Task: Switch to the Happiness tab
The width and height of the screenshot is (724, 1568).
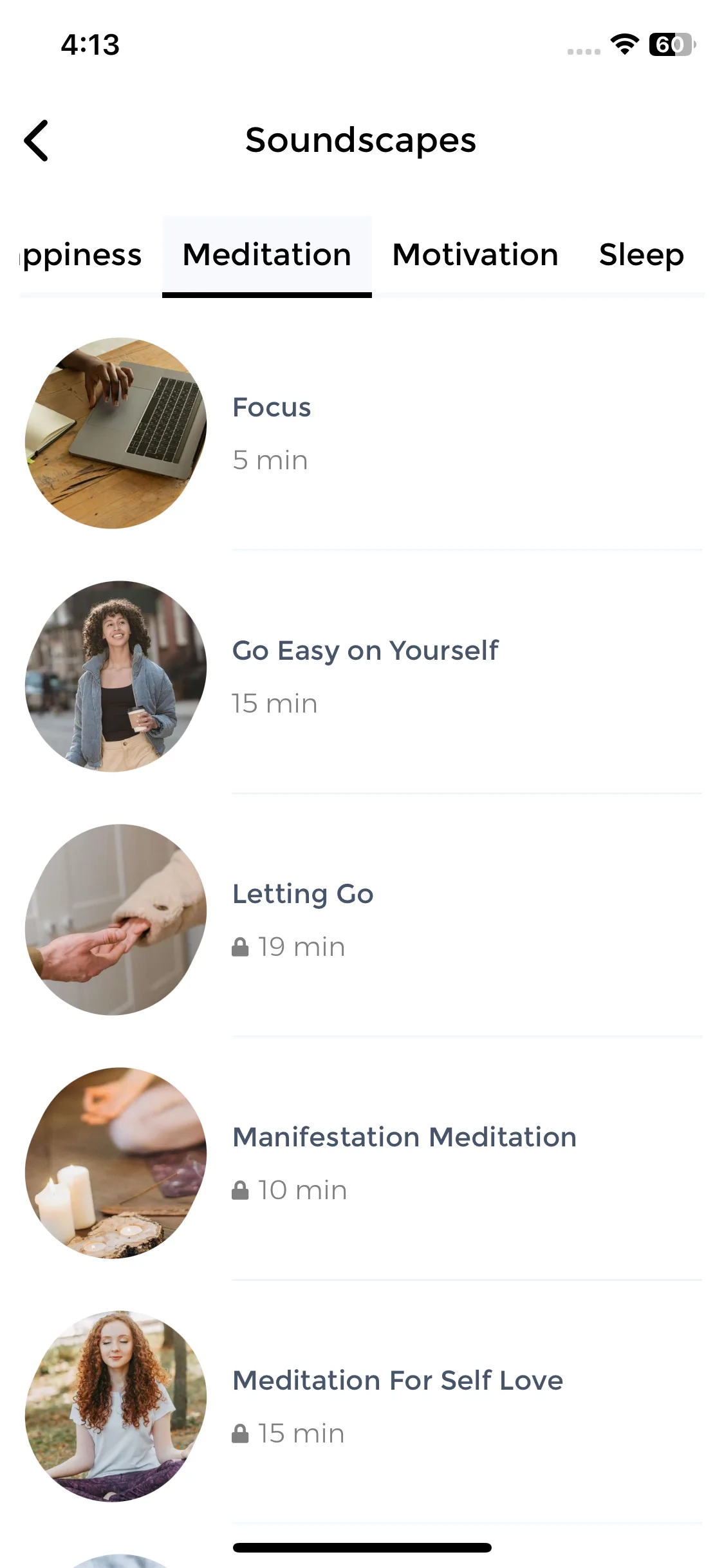Action: [80, 255]
